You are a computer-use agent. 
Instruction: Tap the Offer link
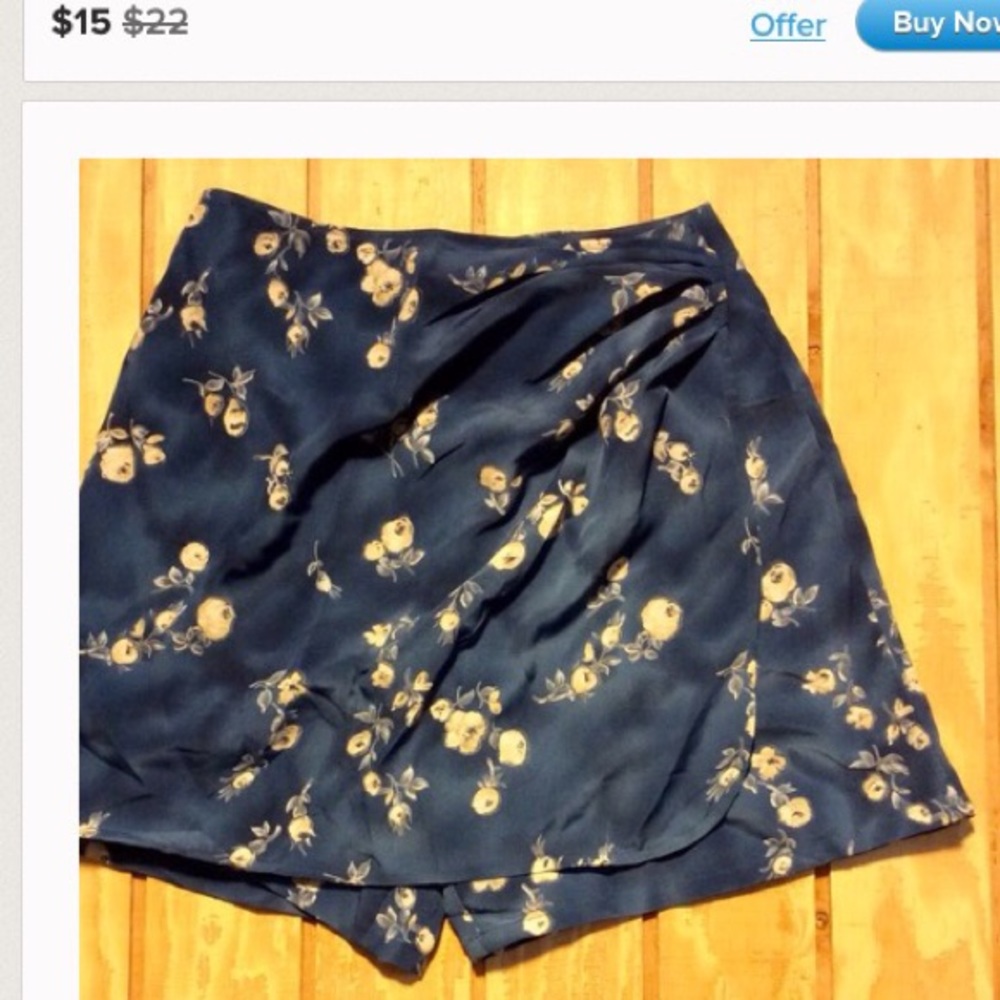pyautogui.click(x=787, y=26)
